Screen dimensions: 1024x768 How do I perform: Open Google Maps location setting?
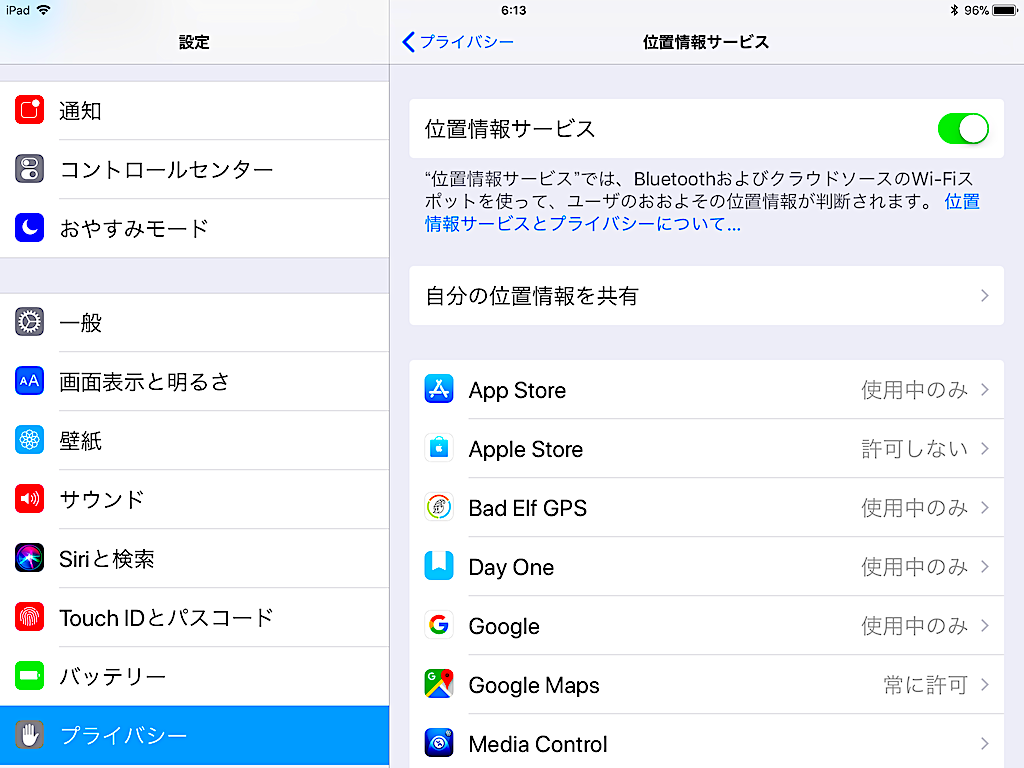tap(706, 685)
